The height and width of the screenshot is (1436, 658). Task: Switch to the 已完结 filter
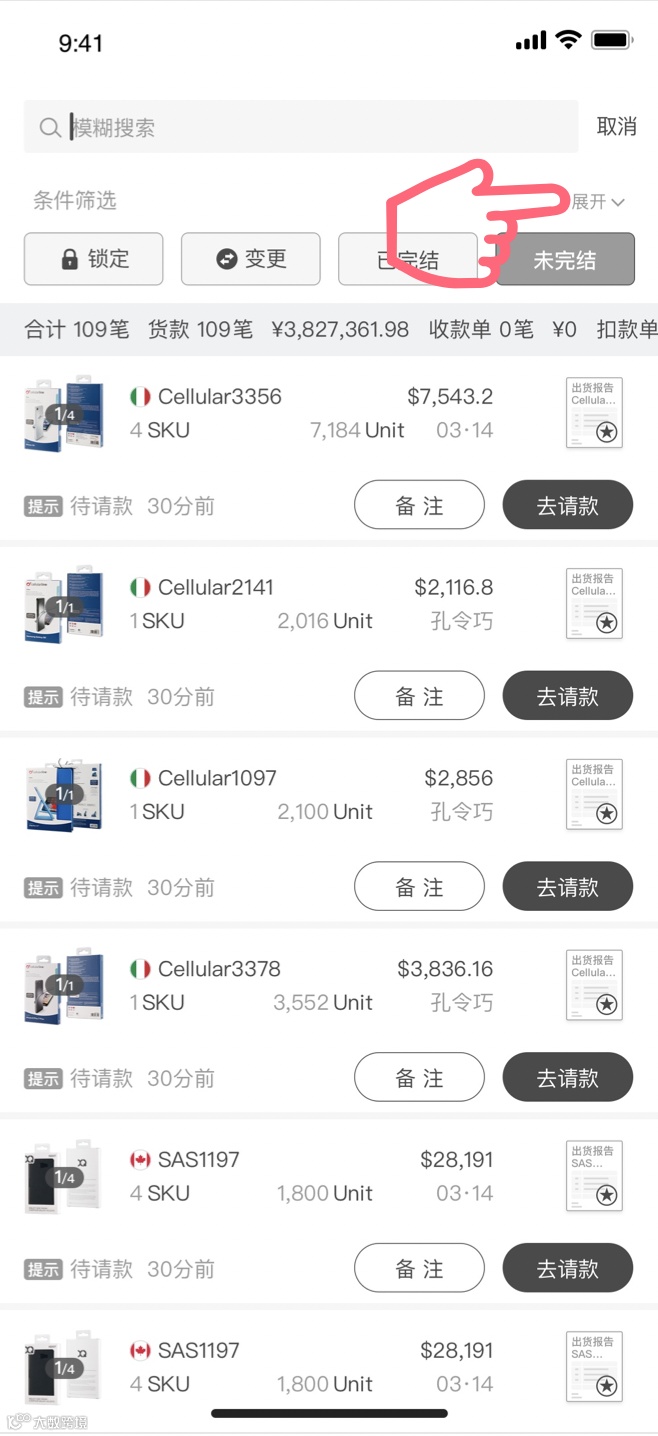tap(408, 261)
